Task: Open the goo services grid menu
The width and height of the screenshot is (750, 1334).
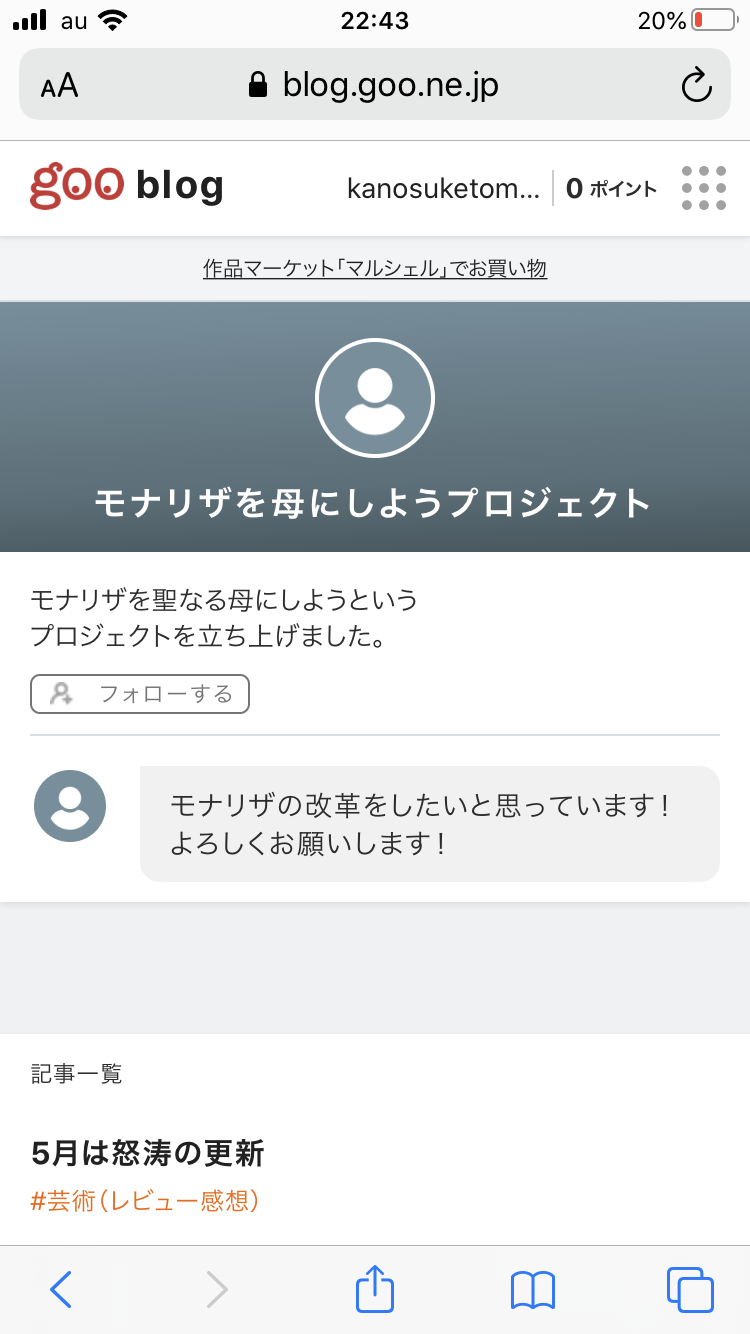Action: 703,188
